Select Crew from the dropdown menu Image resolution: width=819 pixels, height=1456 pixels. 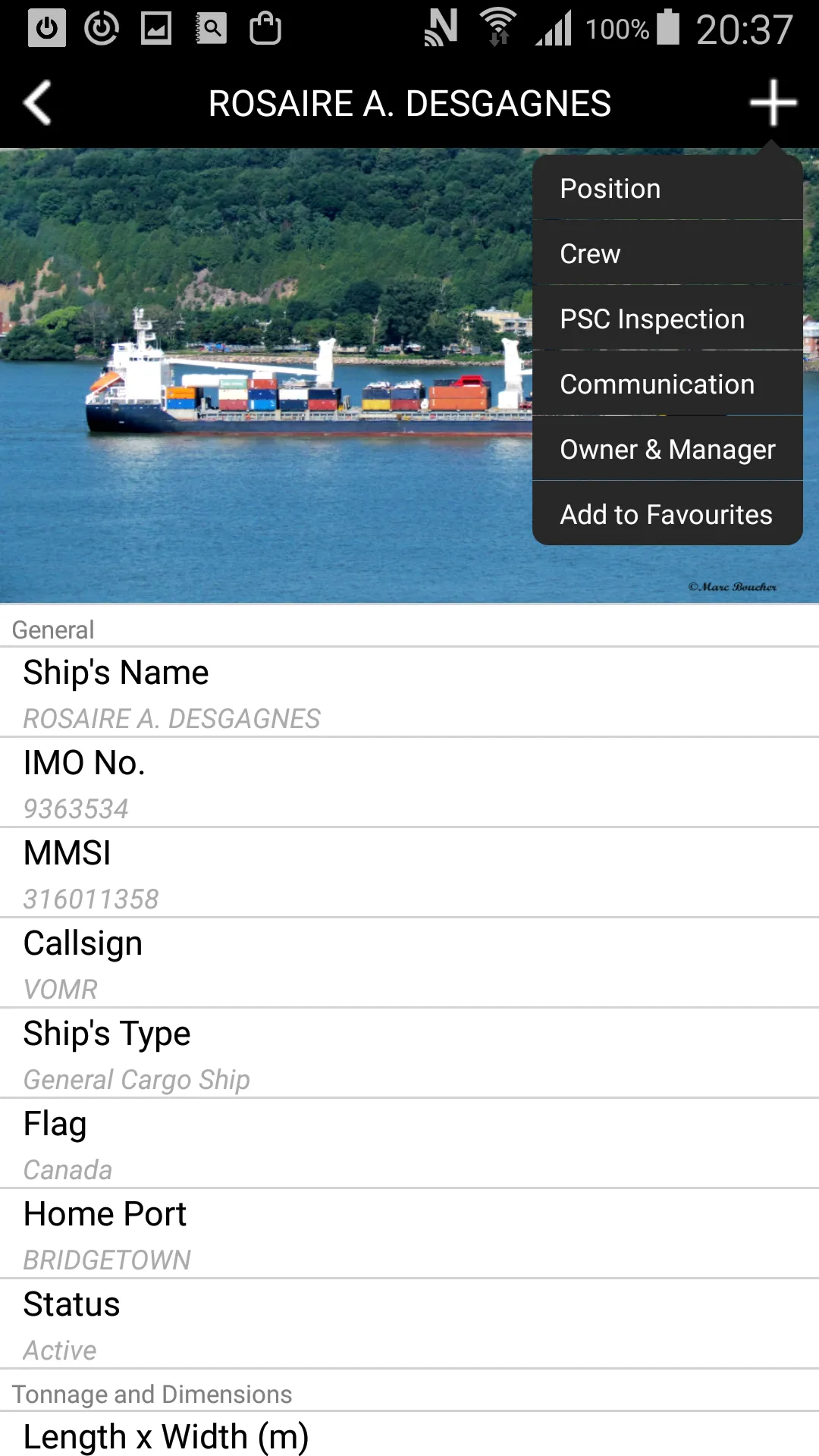coord(667,253)
